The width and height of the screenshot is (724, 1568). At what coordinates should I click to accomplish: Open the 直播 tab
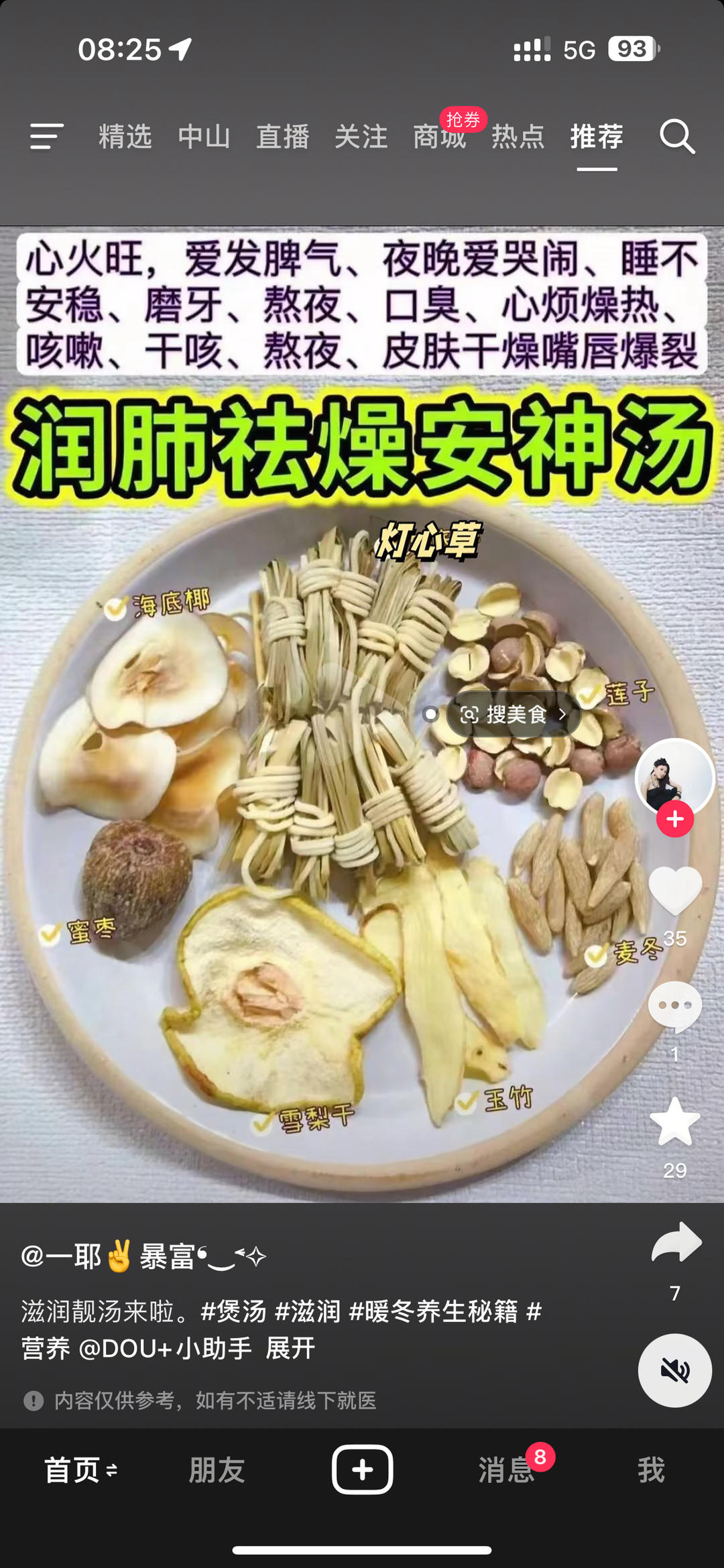[x=282, y=137]
